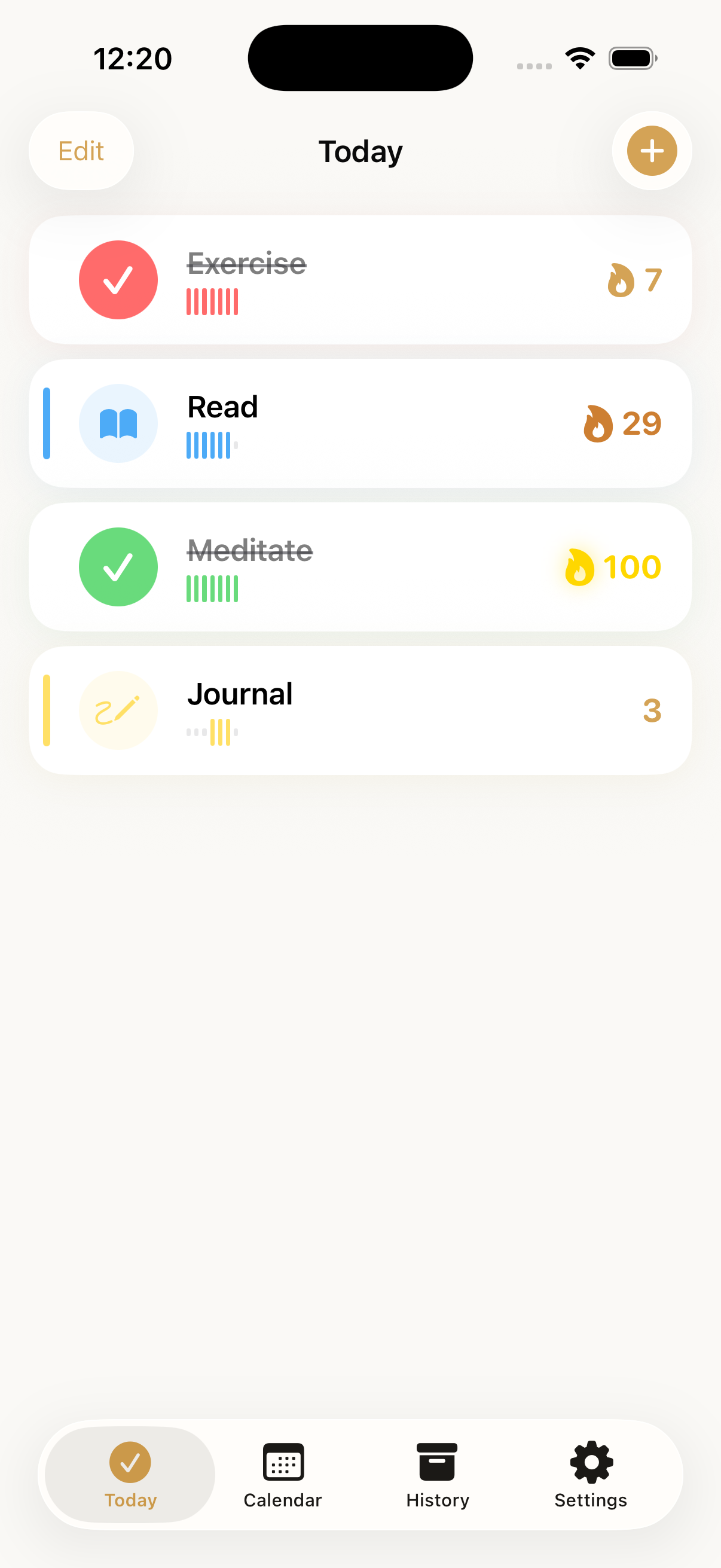721x1568 pixels.
Task: Tap the plus button to add a habit
Action: coord(651,151)
